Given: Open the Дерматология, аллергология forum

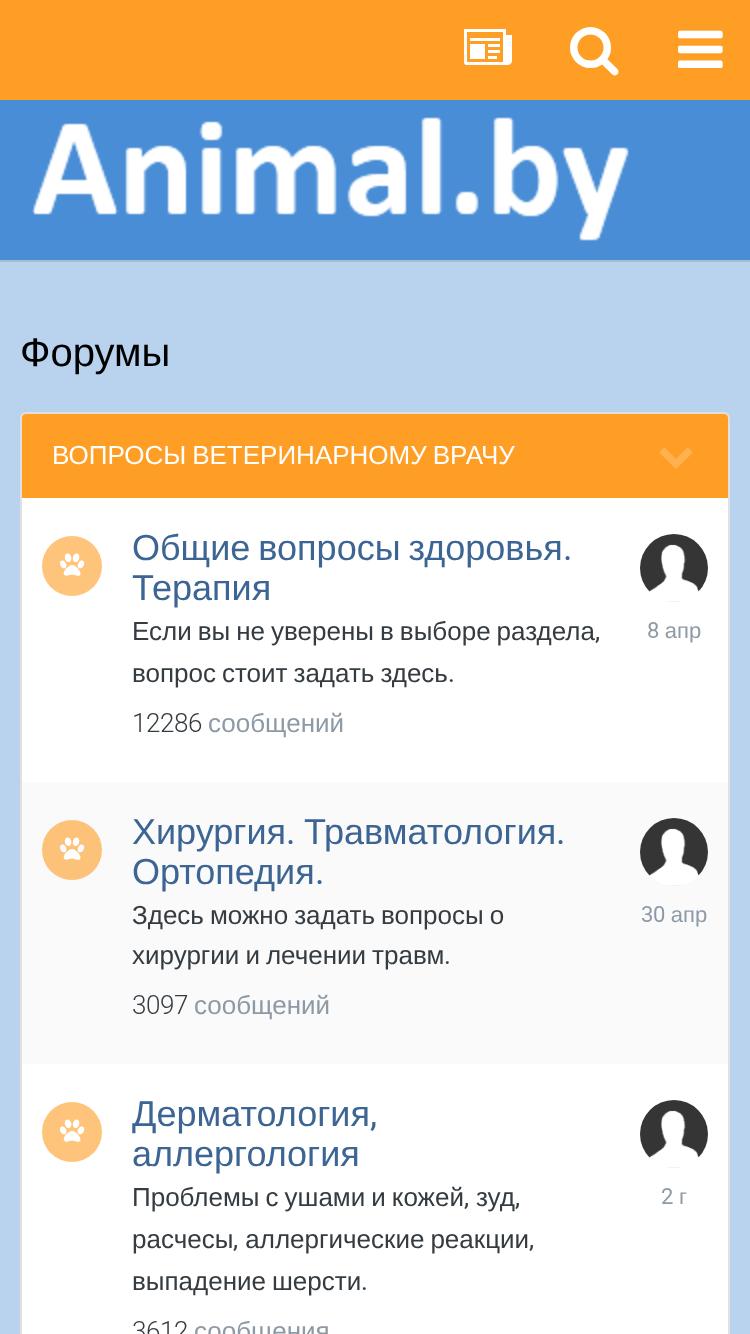Looking at the screenshot, I should coord(255,1134).
